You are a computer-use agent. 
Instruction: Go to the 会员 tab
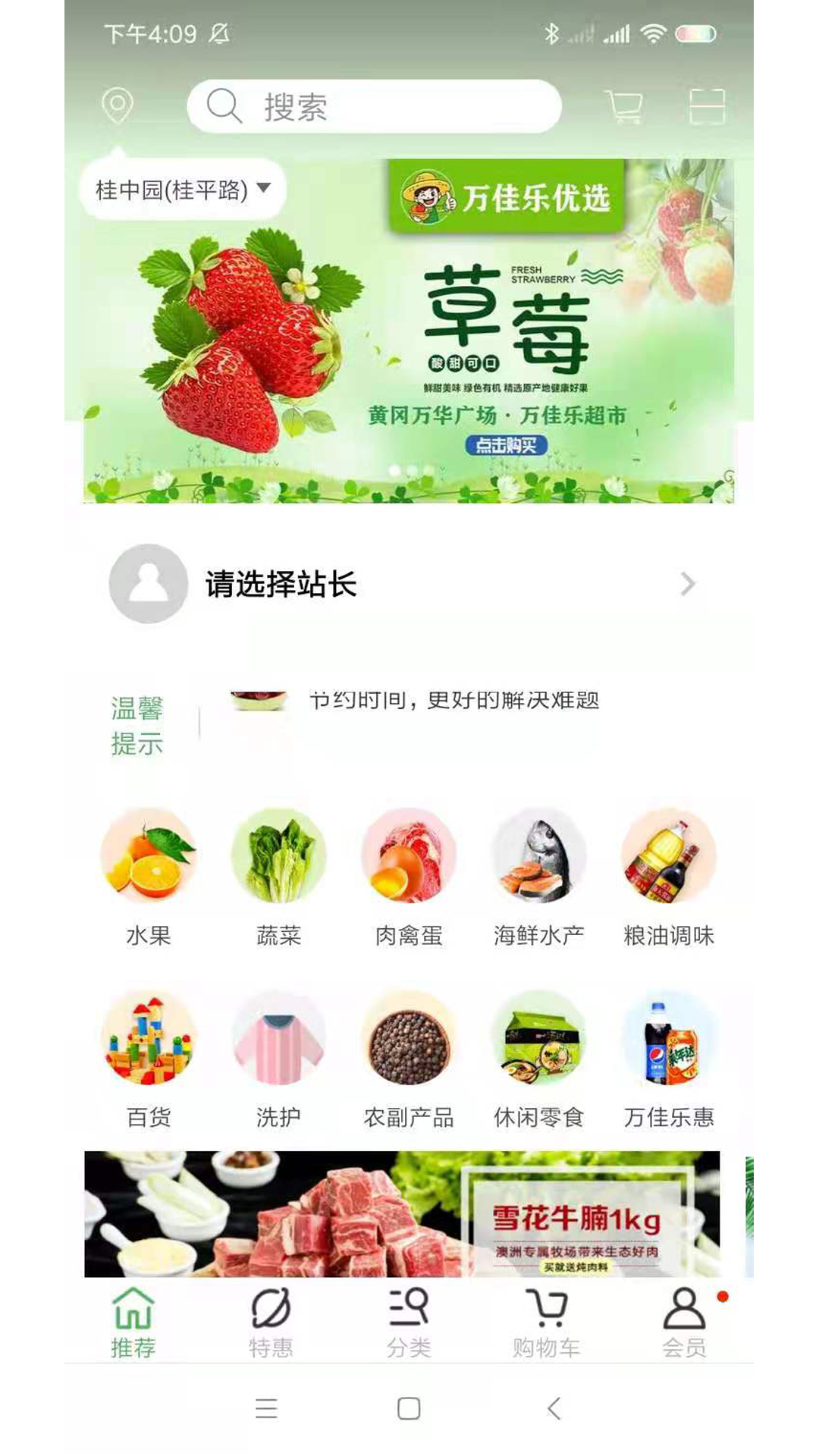[x=684, y=1323]
